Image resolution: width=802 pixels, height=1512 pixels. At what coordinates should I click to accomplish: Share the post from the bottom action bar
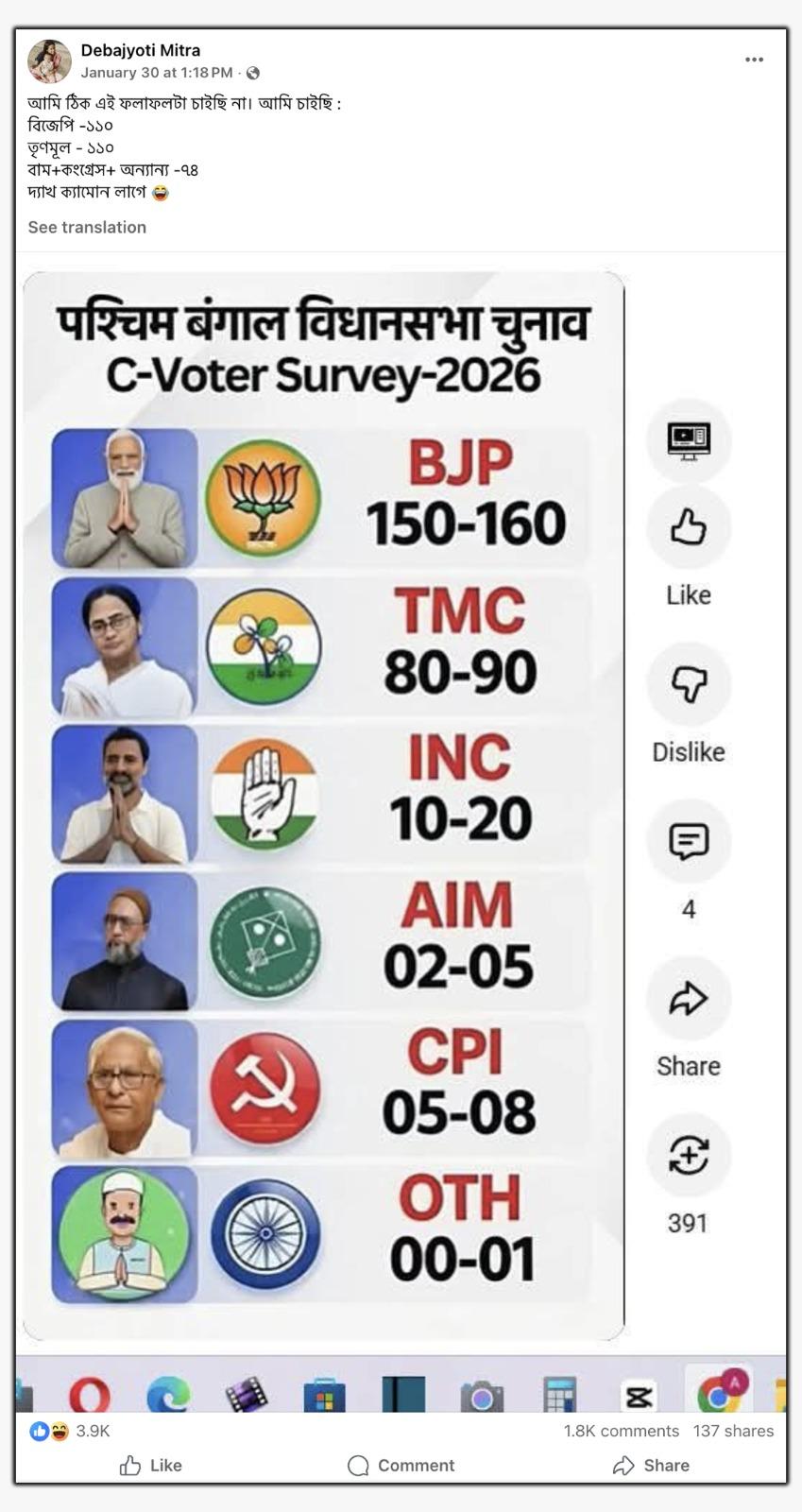(651, 1465)
